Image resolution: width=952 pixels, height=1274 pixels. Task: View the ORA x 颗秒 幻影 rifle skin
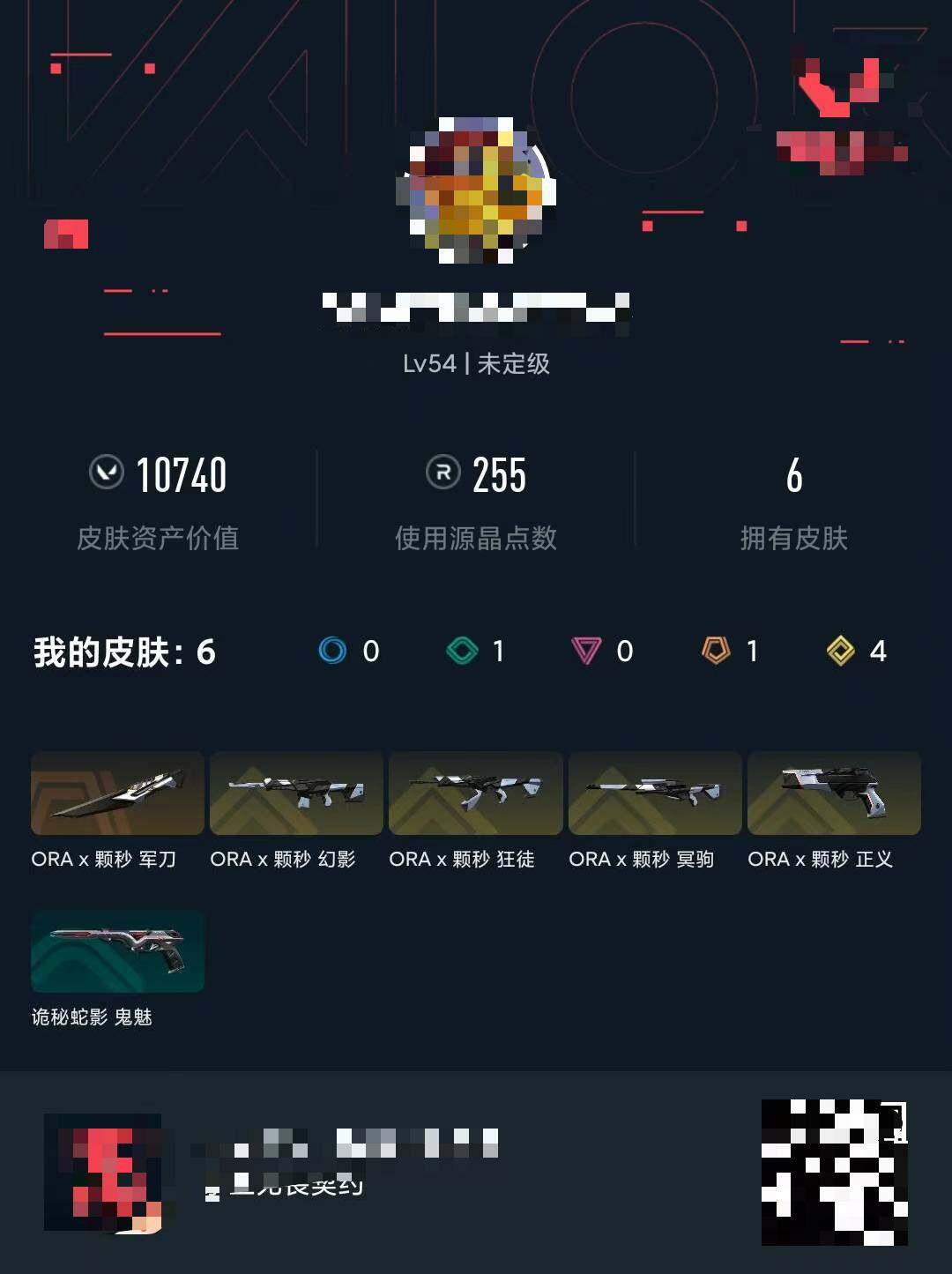point(297,794)
